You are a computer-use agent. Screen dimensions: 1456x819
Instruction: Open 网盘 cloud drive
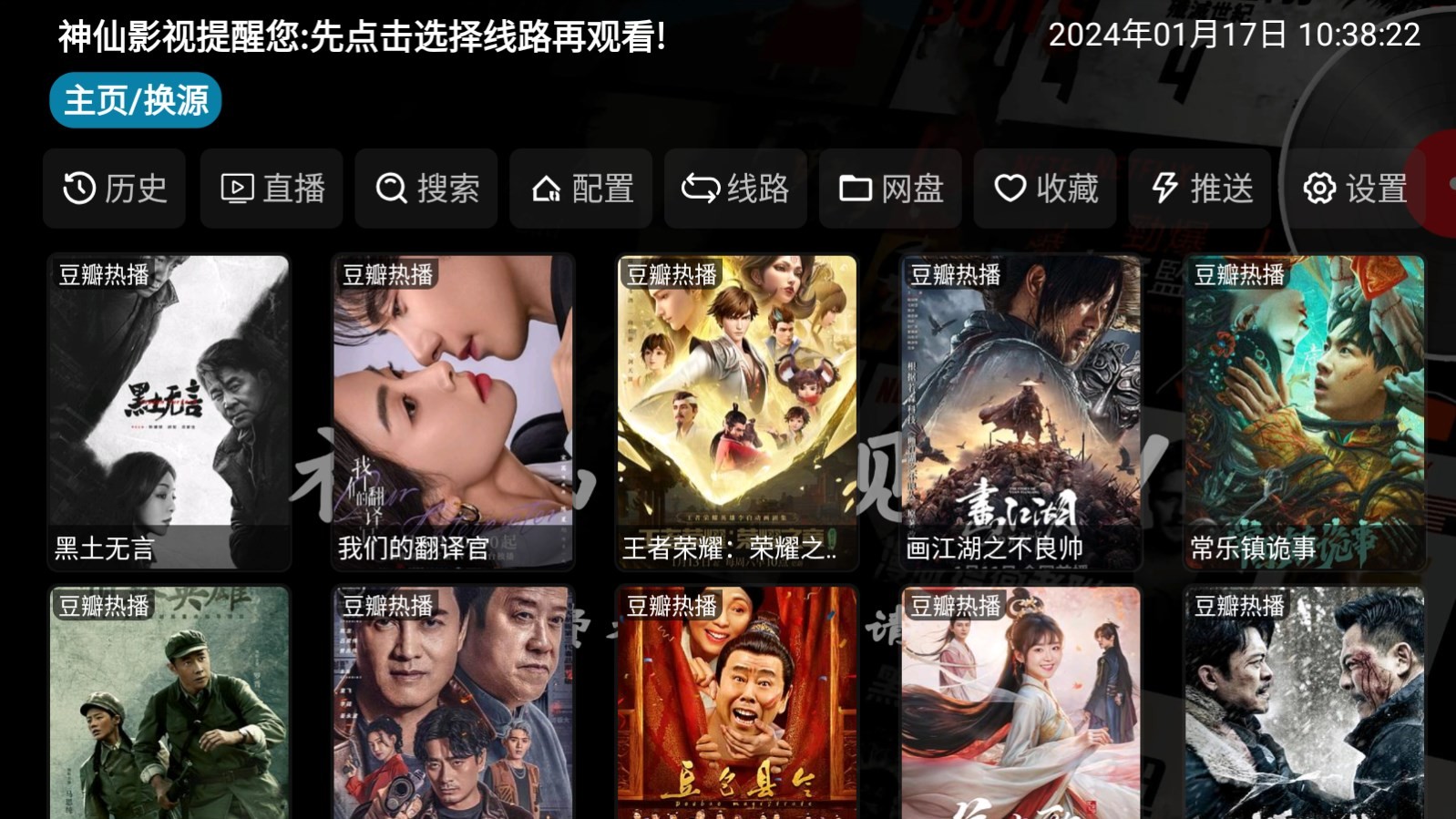point(890,189)
